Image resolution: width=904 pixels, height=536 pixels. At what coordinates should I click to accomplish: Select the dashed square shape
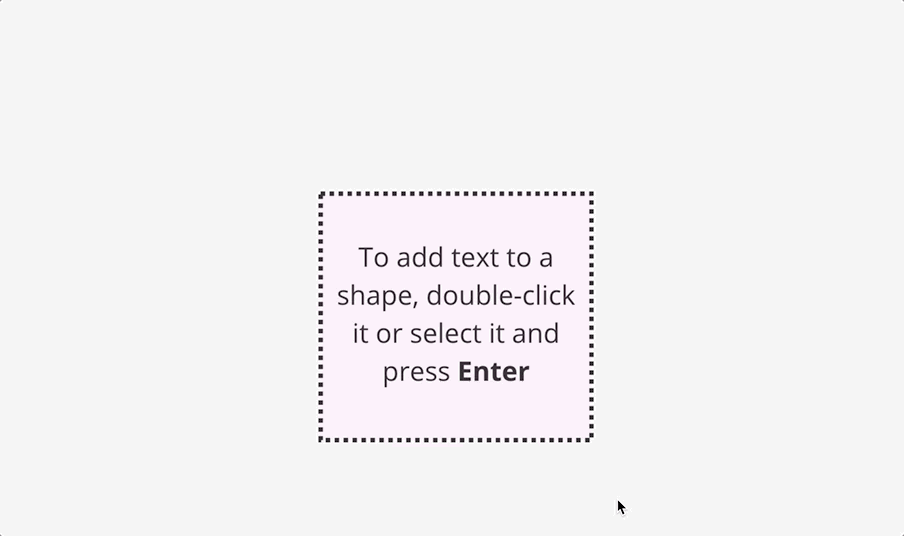(x=456, y=413)
